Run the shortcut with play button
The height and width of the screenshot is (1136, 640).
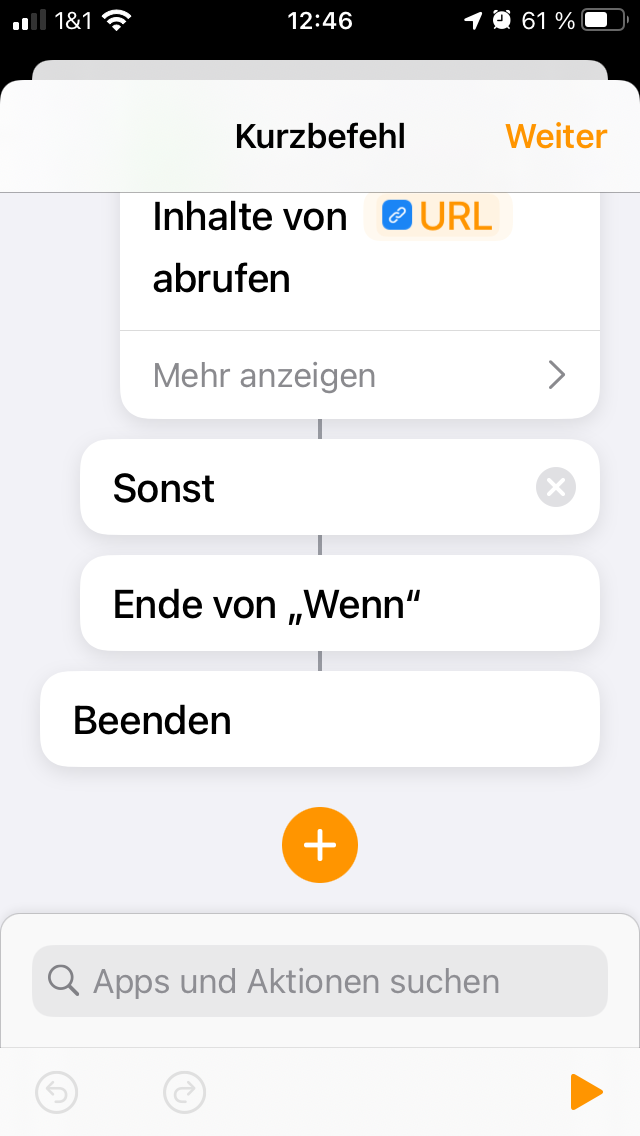click(586, 1092)
